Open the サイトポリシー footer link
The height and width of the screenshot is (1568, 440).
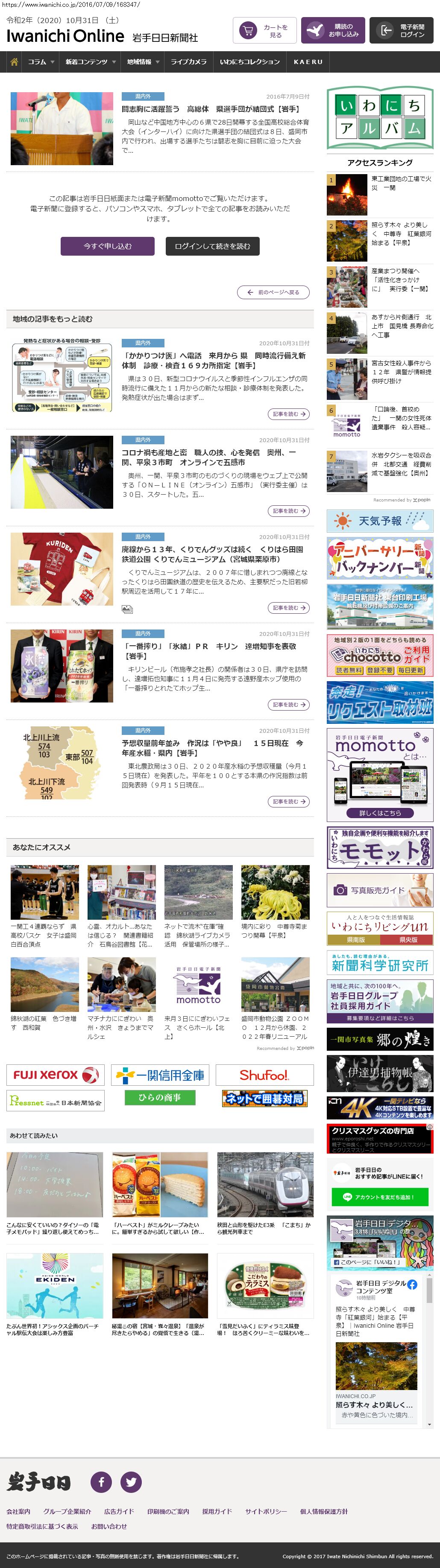click(x=266, y=1511)
